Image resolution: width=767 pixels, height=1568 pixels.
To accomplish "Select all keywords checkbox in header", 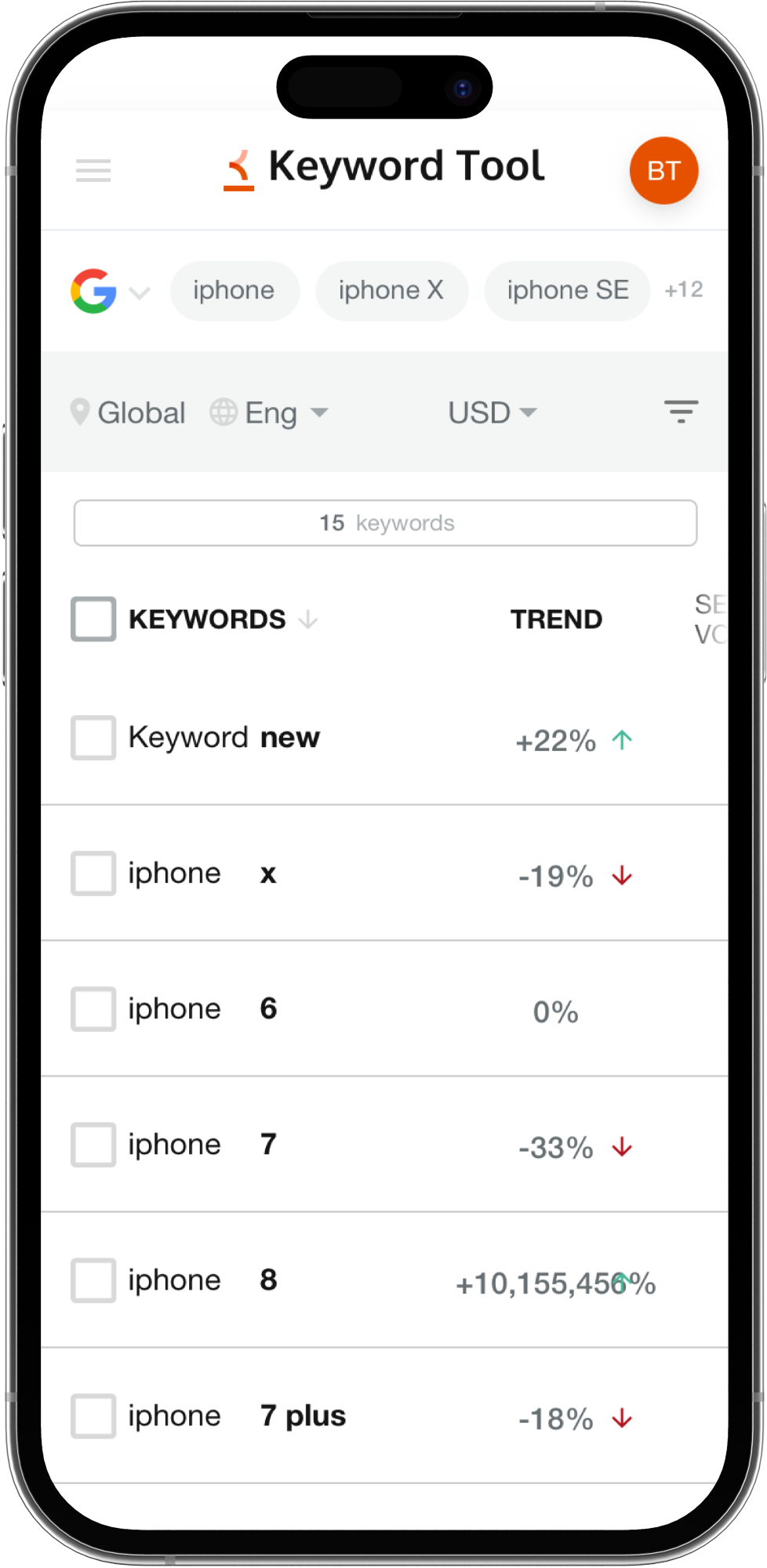I will pos(93,619).
